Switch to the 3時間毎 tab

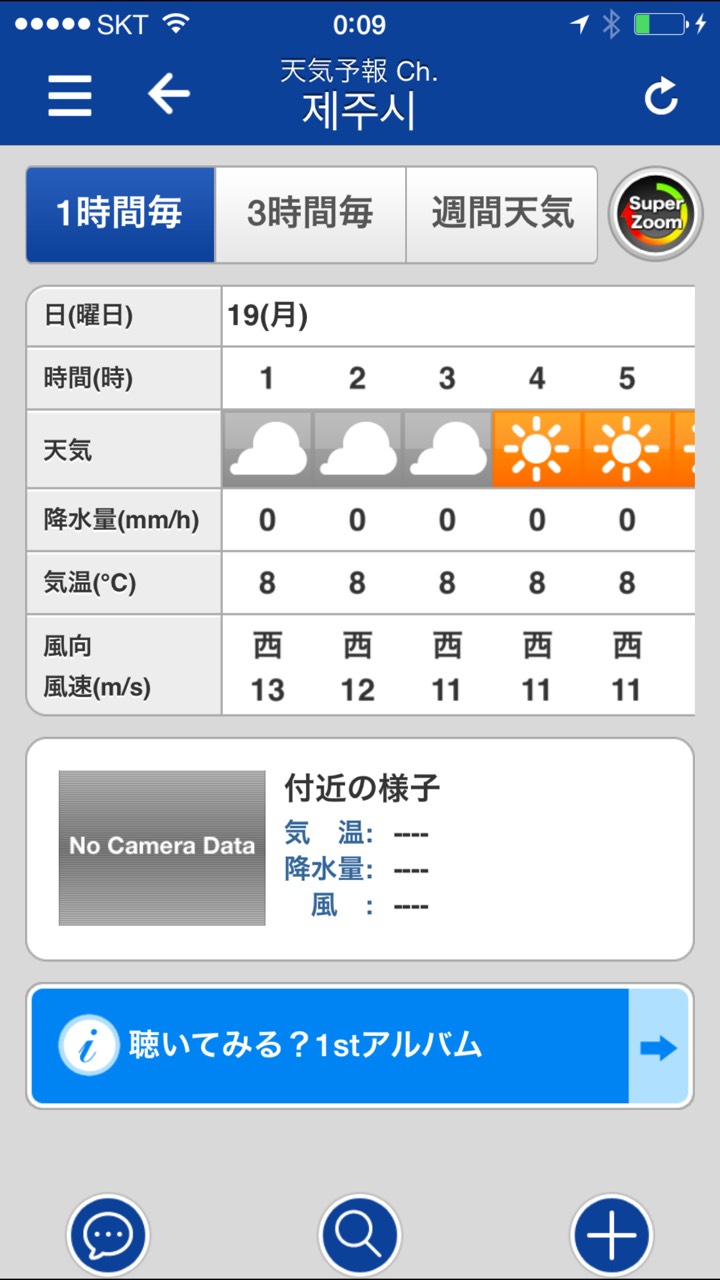(x=310, y=214)
